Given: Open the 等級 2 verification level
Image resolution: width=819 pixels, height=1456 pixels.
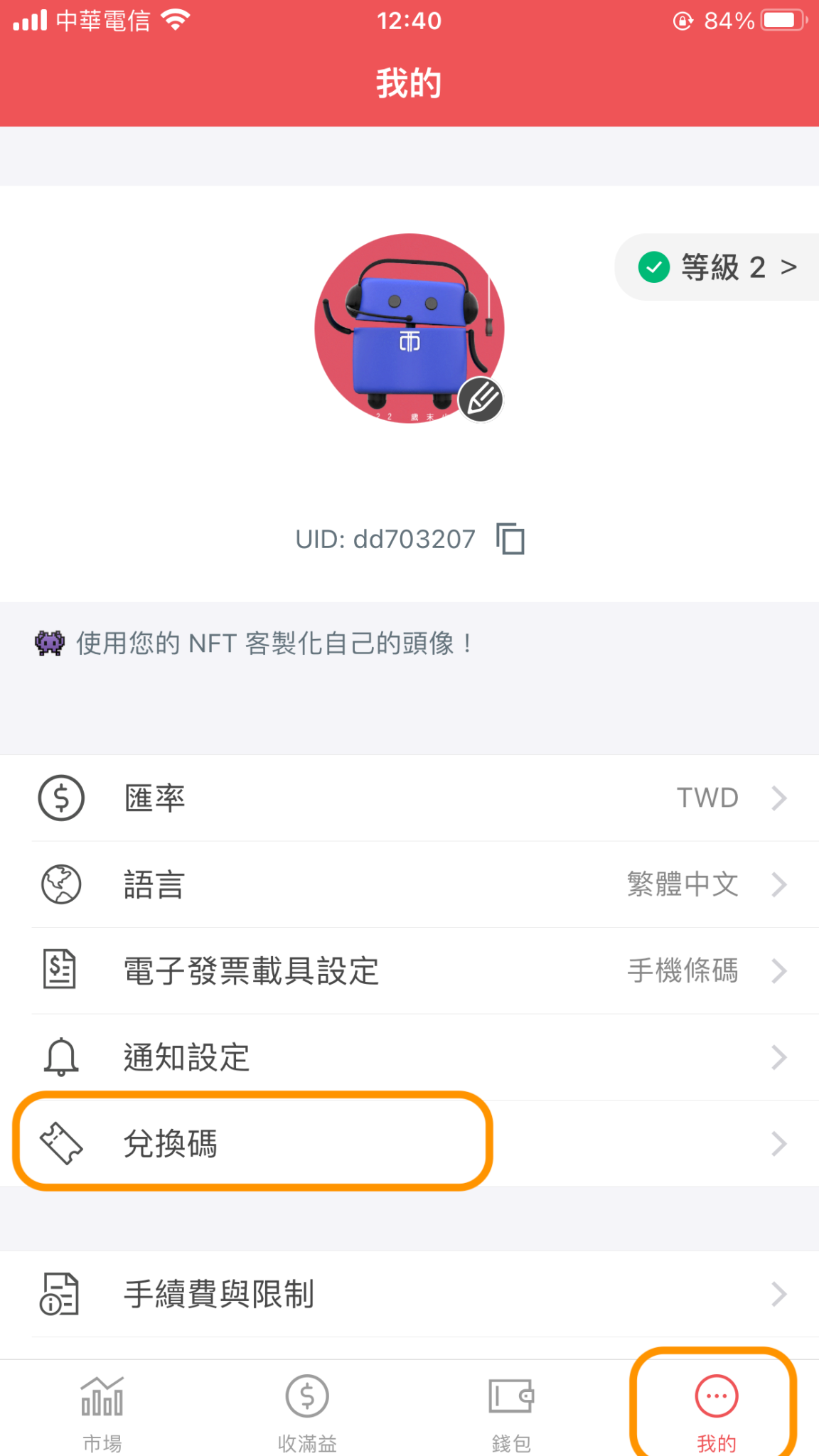Looking at the screenshot, I should (718, 267).
